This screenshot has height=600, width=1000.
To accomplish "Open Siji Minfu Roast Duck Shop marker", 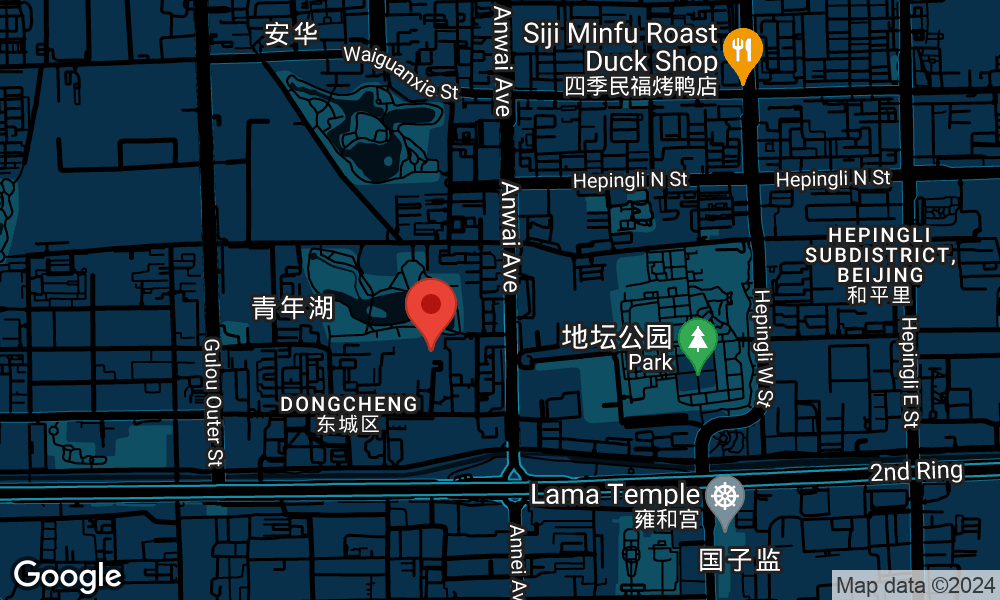I will click(743, 50).
